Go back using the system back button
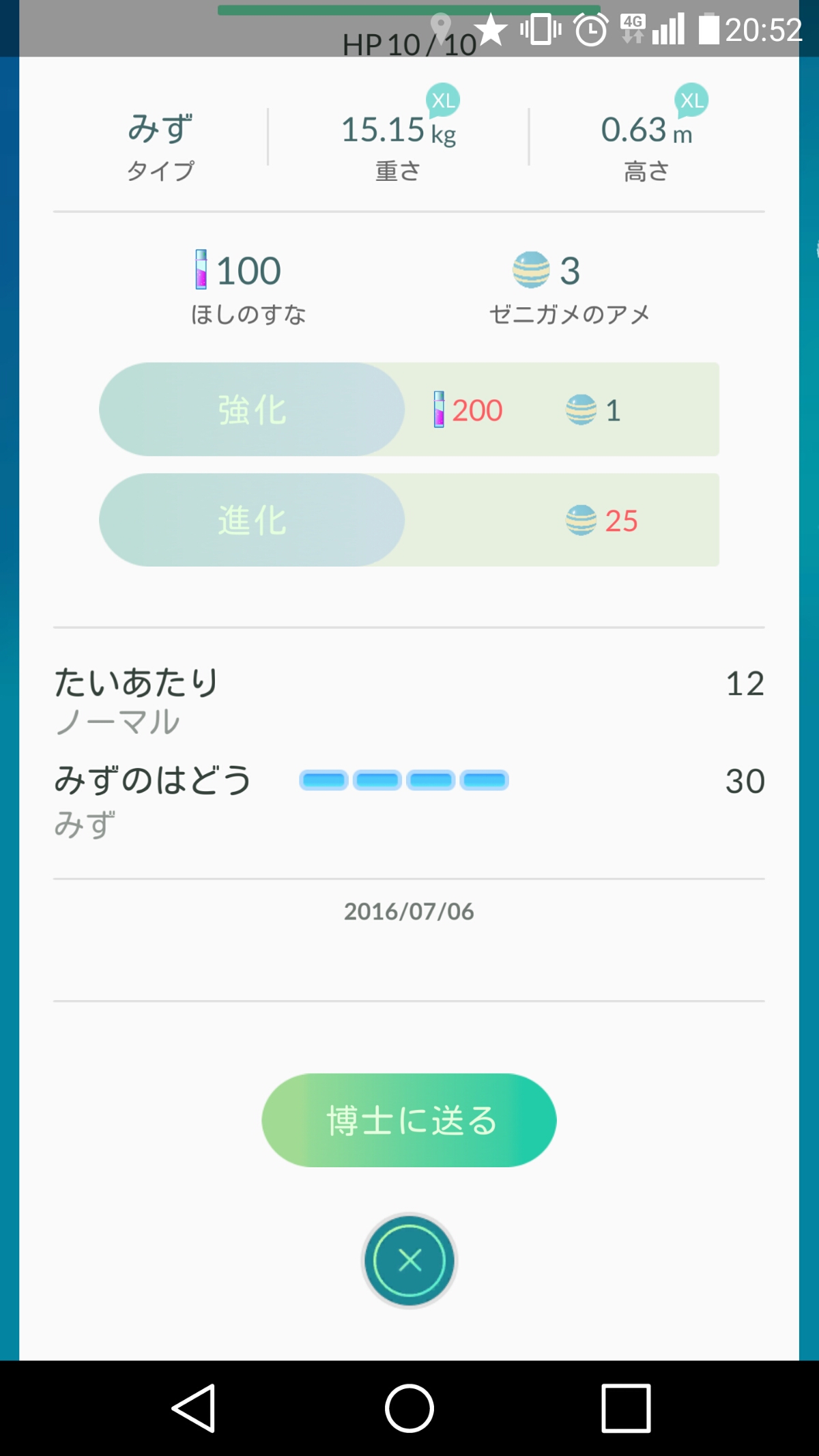This screenshot has height=1456, width=819. (x=194, y=1408)
